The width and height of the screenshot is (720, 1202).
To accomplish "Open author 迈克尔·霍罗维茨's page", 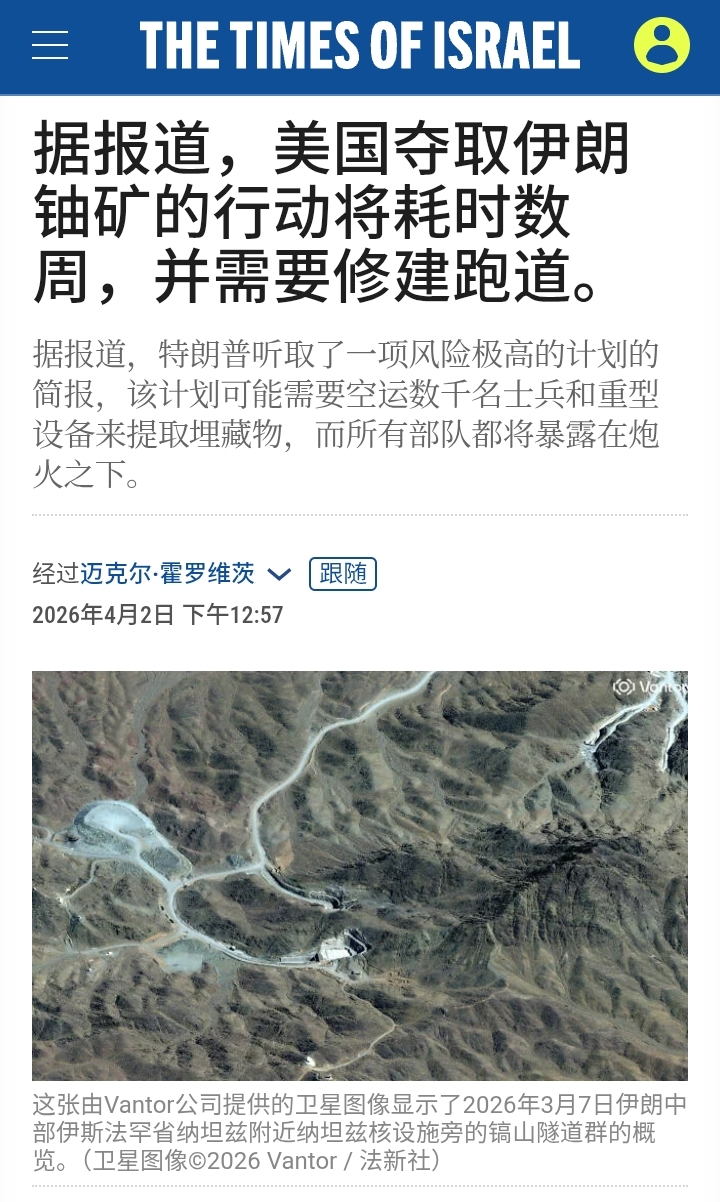I will pos(167,574).
